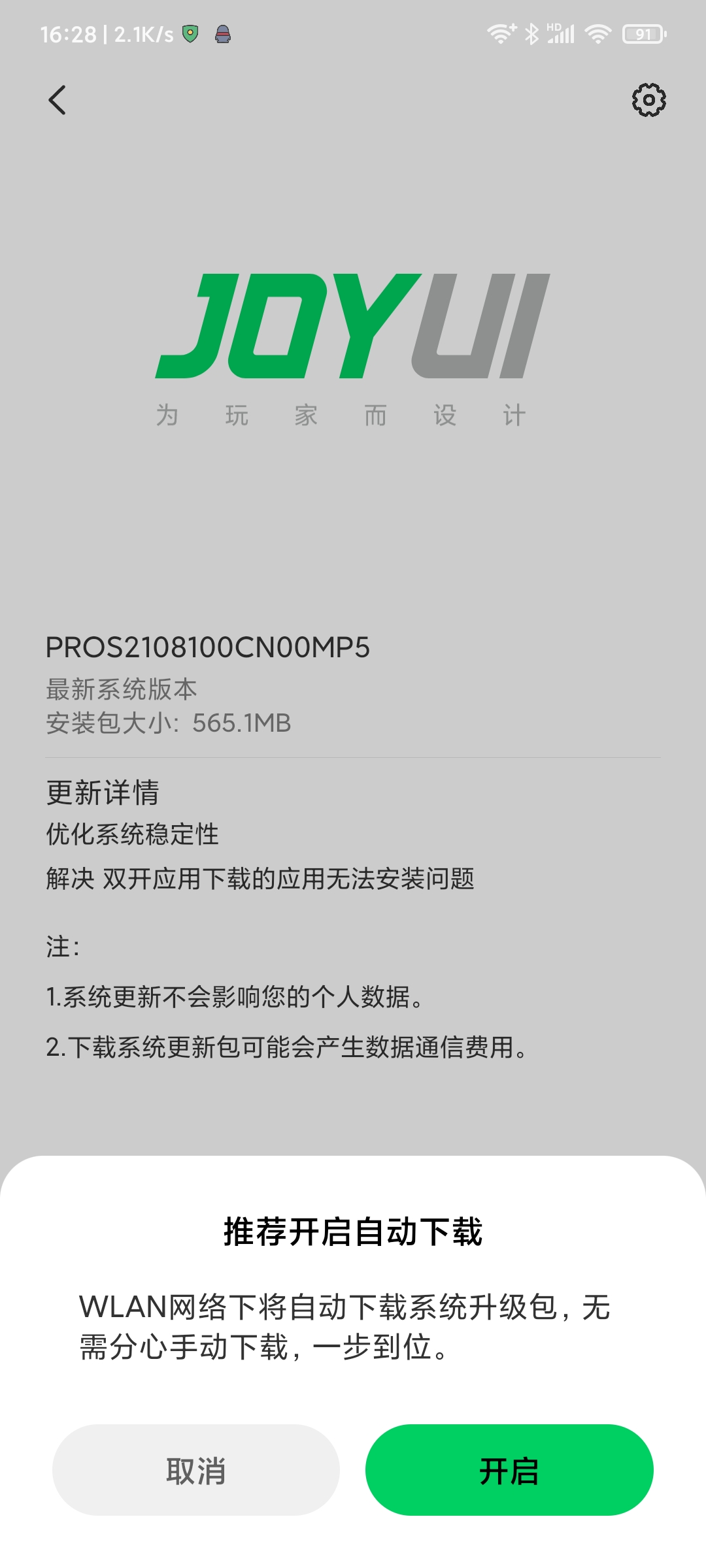The width and height of the screenshot is (706, 1568).
Task: Open the settings gear icon
Action: coord(648,100)
